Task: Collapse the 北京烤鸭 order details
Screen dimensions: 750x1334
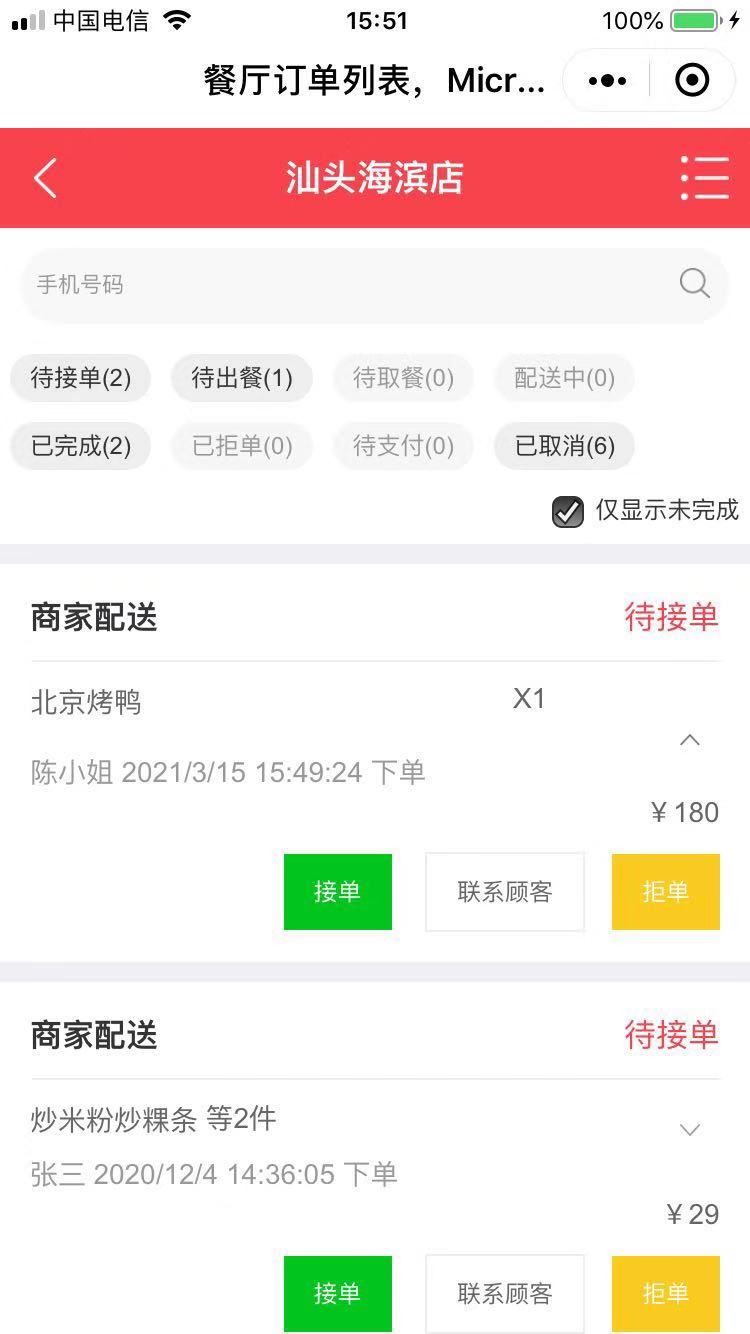Action: (689, 741)
